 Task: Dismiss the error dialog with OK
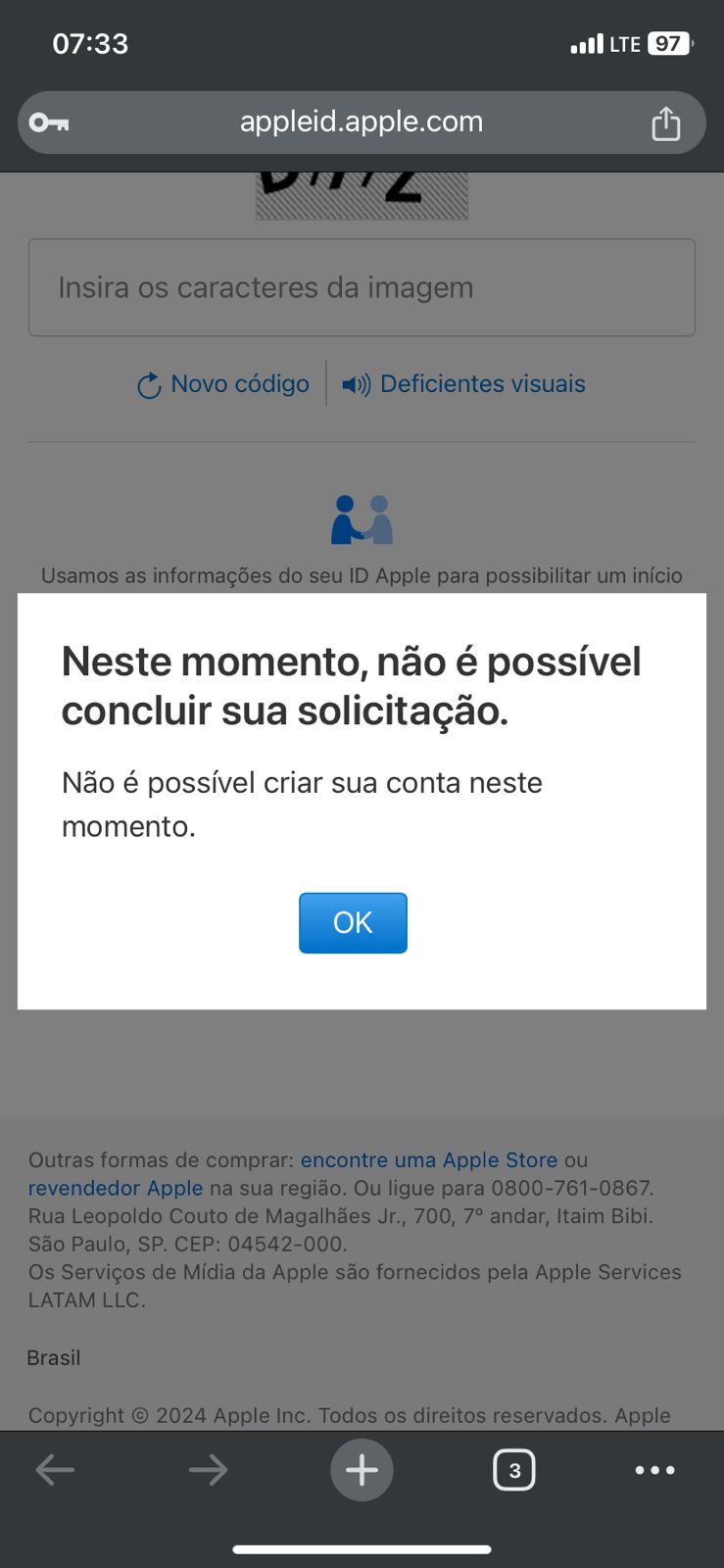tap(353, 922)
